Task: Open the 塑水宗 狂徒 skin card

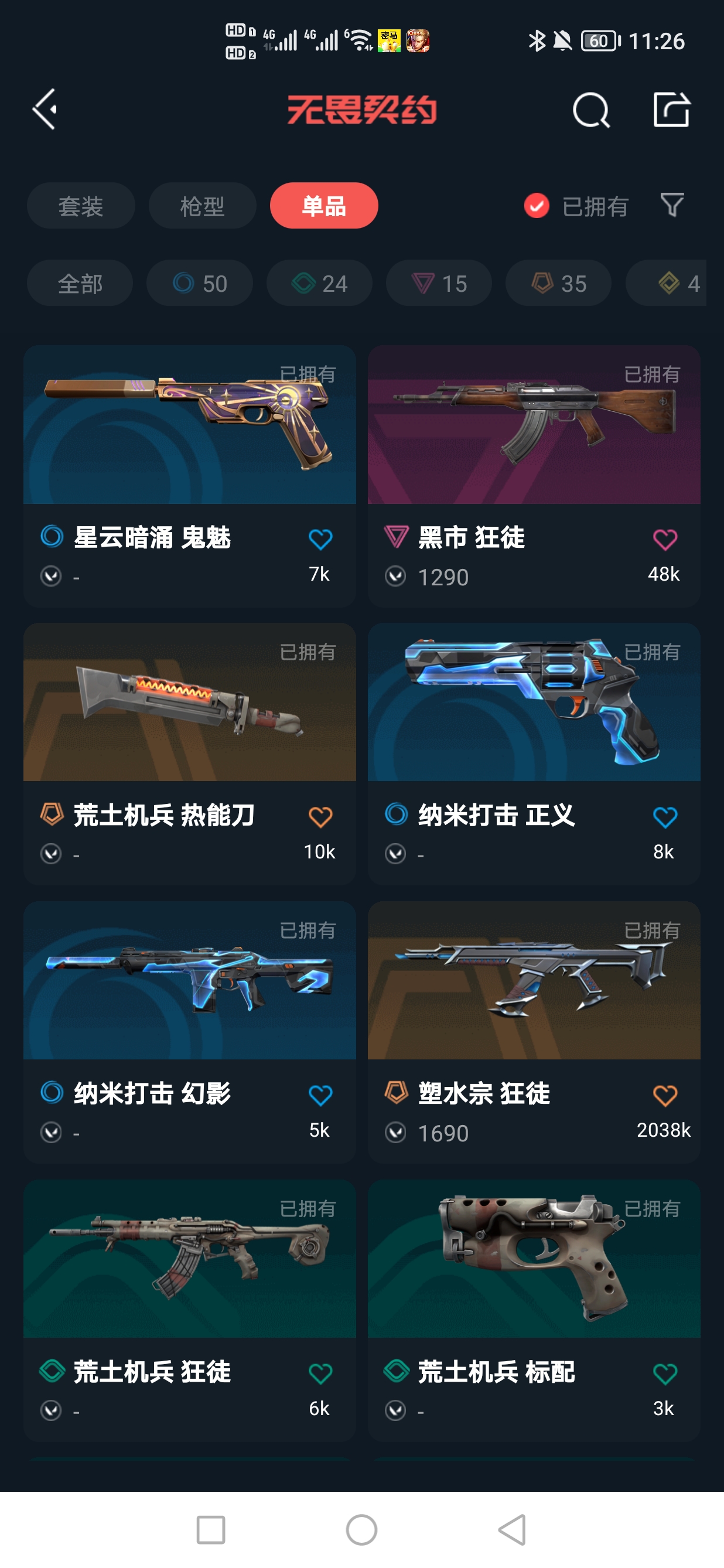Action: (534, 981)
